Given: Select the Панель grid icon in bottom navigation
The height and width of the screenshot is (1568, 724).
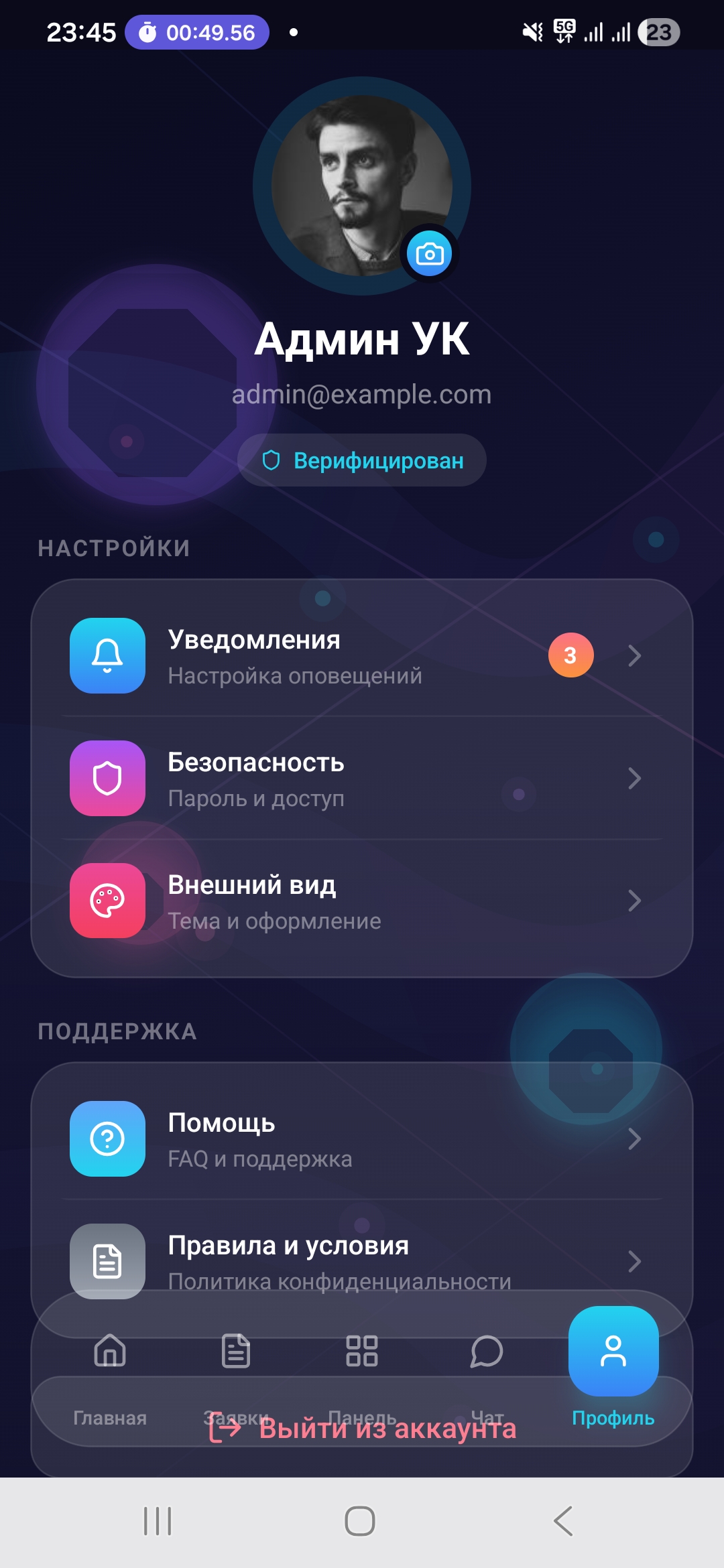Looking at the screenshot, I should 362,1352.
